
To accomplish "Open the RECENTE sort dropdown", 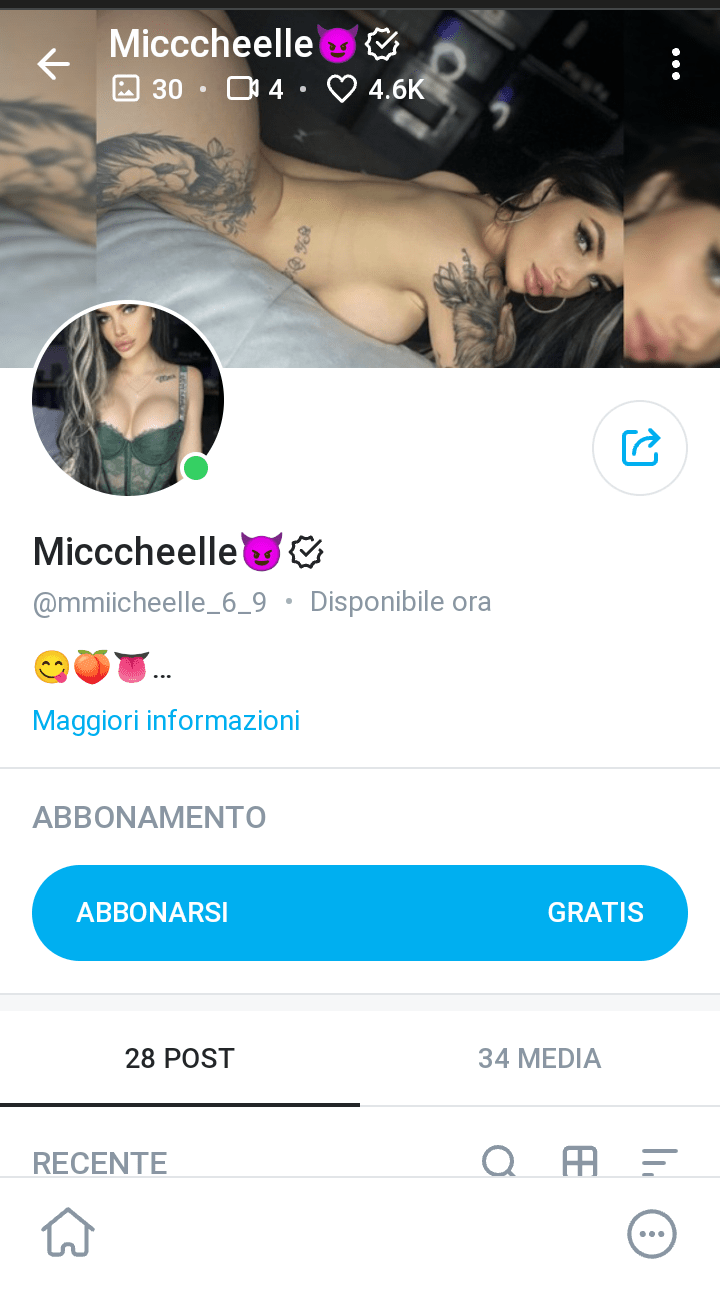I will (100, 1163).
